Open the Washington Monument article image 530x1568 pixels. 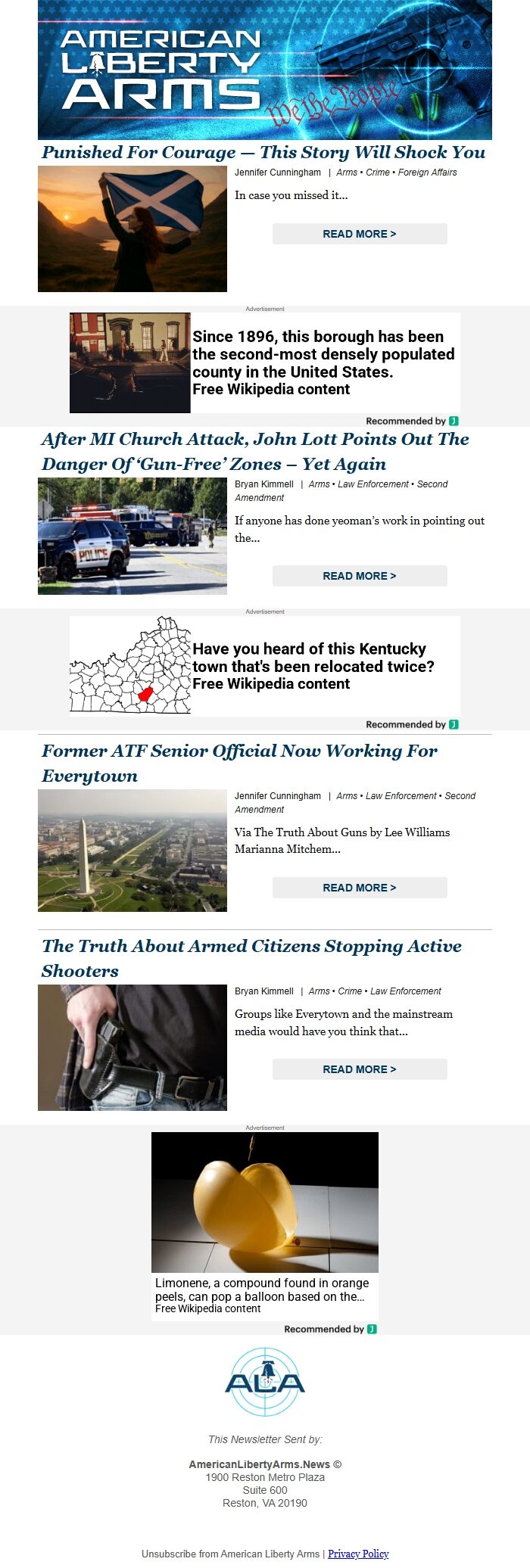(132, 851)
